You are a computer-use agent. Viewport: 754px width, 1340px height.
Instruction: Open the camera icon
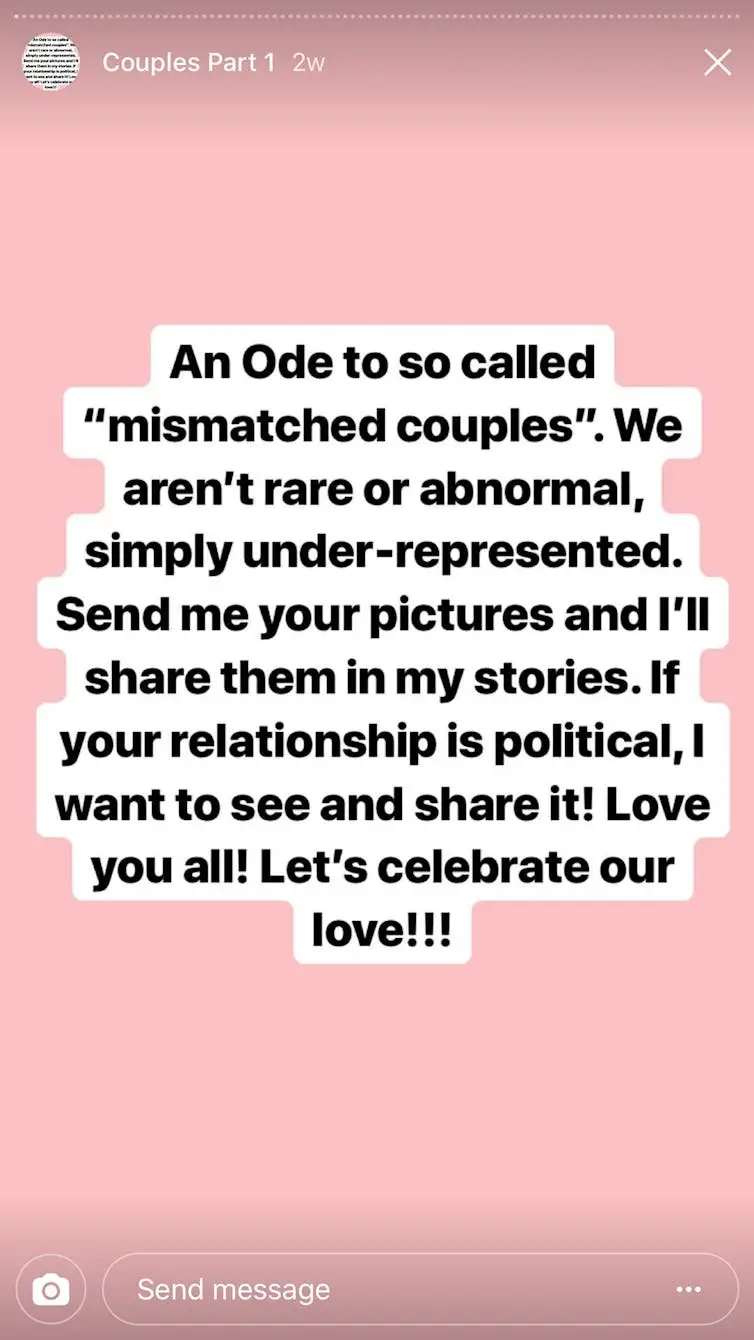point(51,1289)
